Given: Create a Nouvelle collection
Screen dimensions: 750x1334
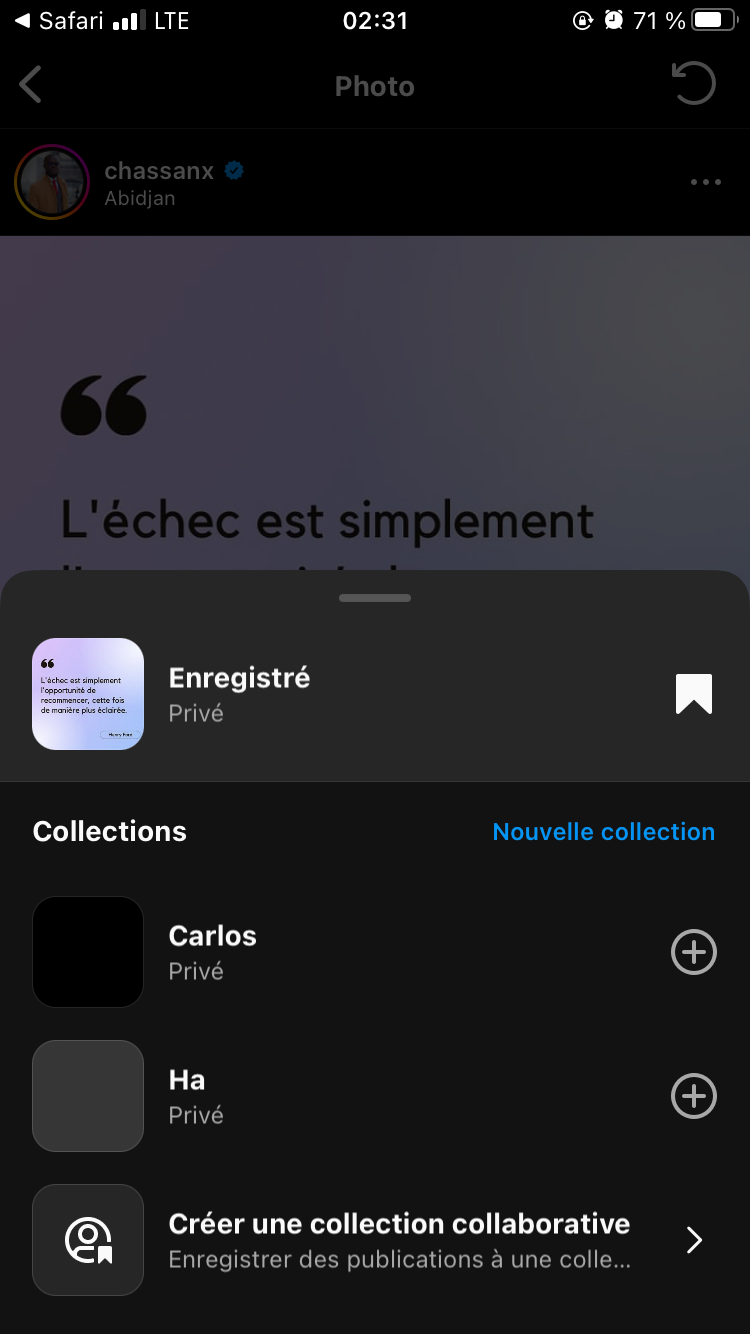Looking at the screenshot, I should 603,832.
